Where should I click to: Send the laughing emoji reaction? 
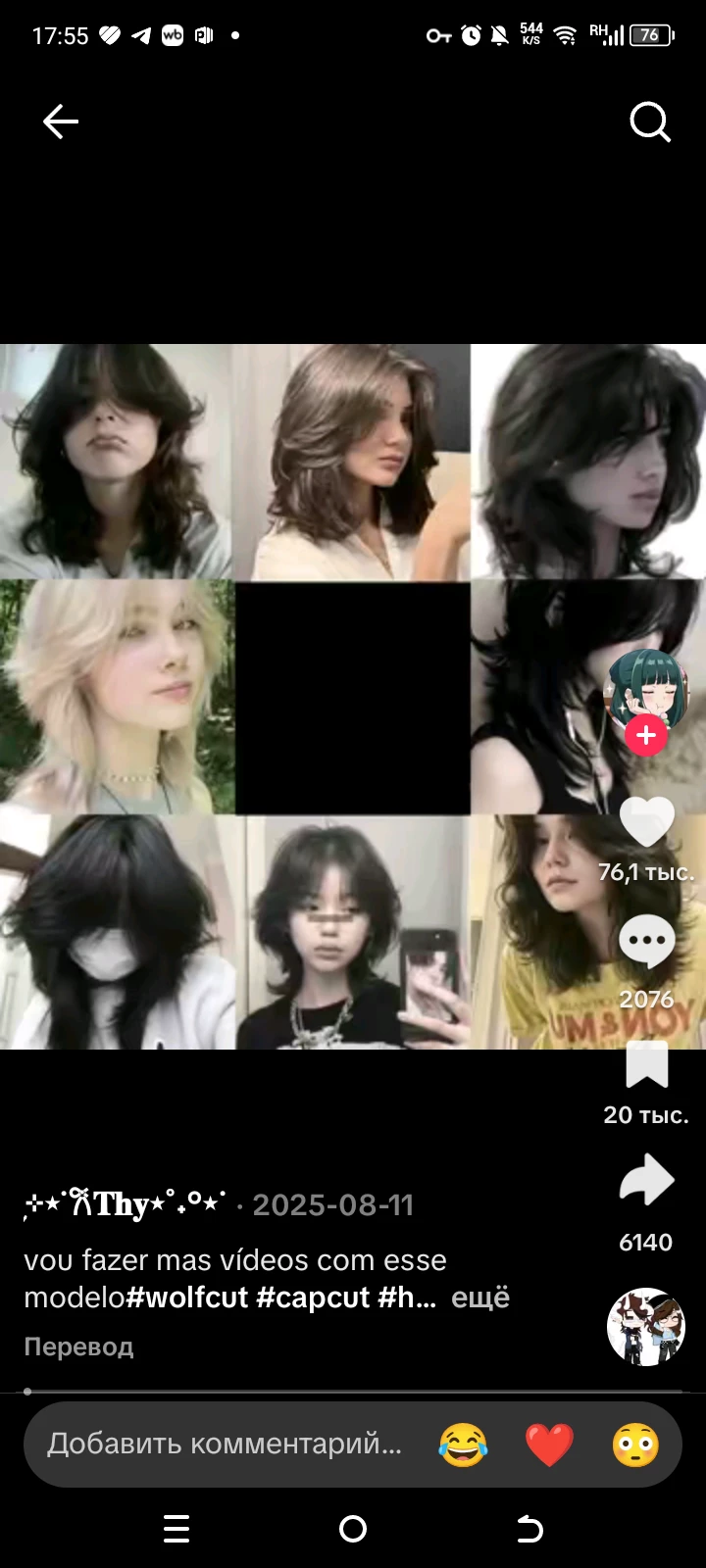pos(463,1445)
